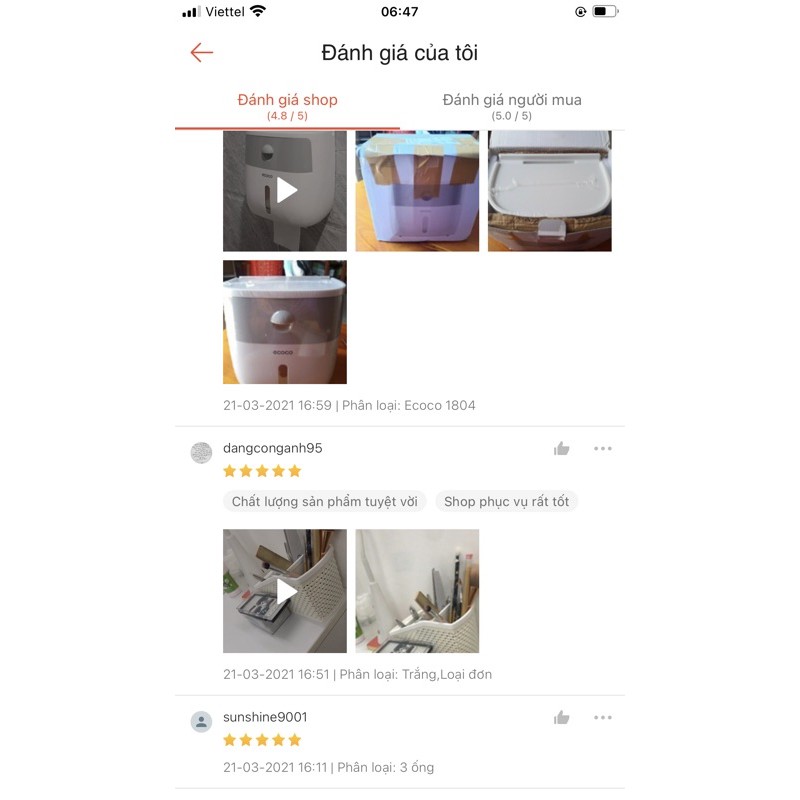View the second photo in dangconganh95's review

(x=417, y=591)
